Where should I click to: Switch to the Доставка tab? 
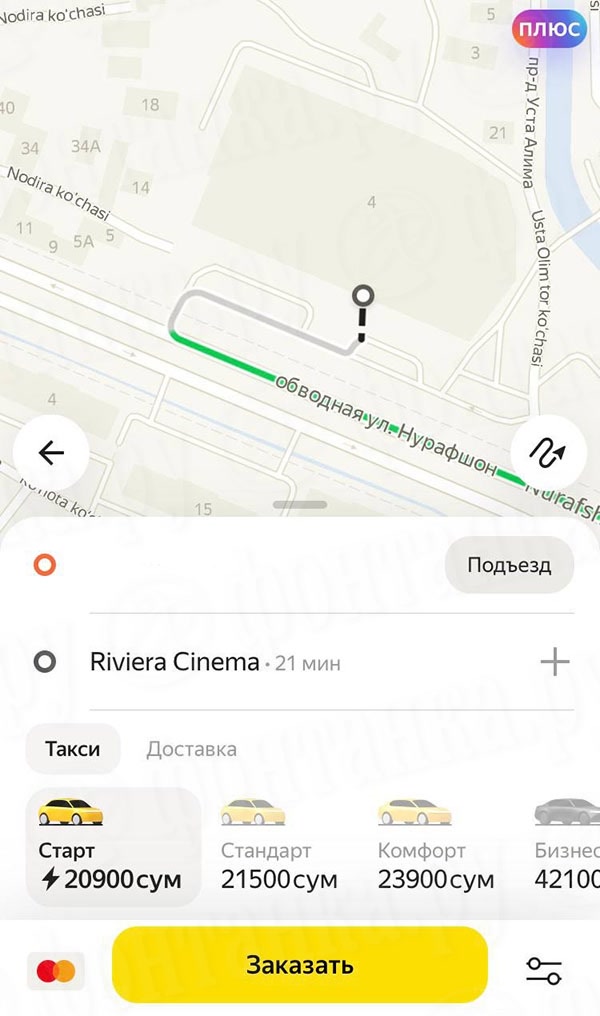[x=191, y=749]
